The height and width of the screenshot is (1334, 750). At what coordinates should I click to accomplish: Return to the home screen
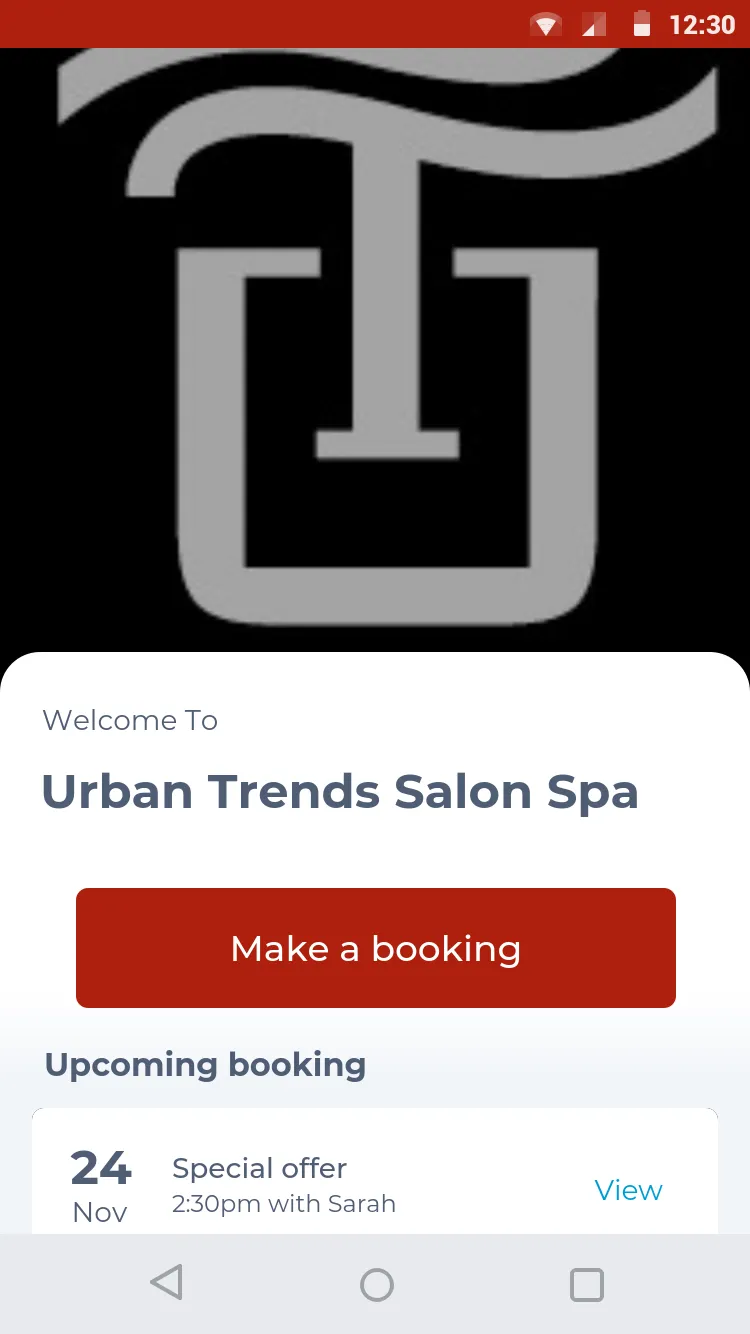pos(376,1284)
